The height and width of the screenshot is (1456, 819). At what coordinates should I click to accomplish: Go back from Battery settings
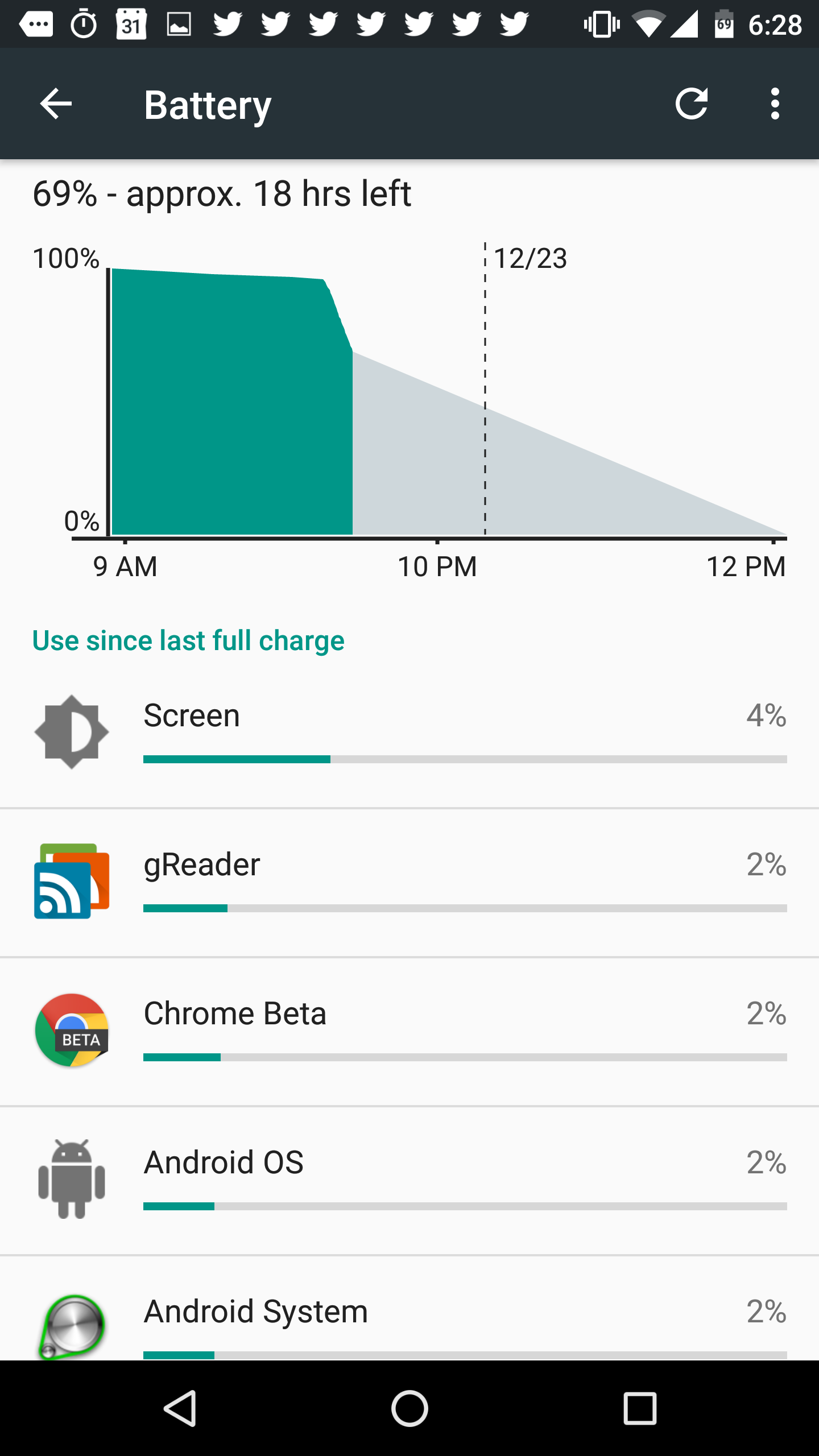(x=56, y=104)
